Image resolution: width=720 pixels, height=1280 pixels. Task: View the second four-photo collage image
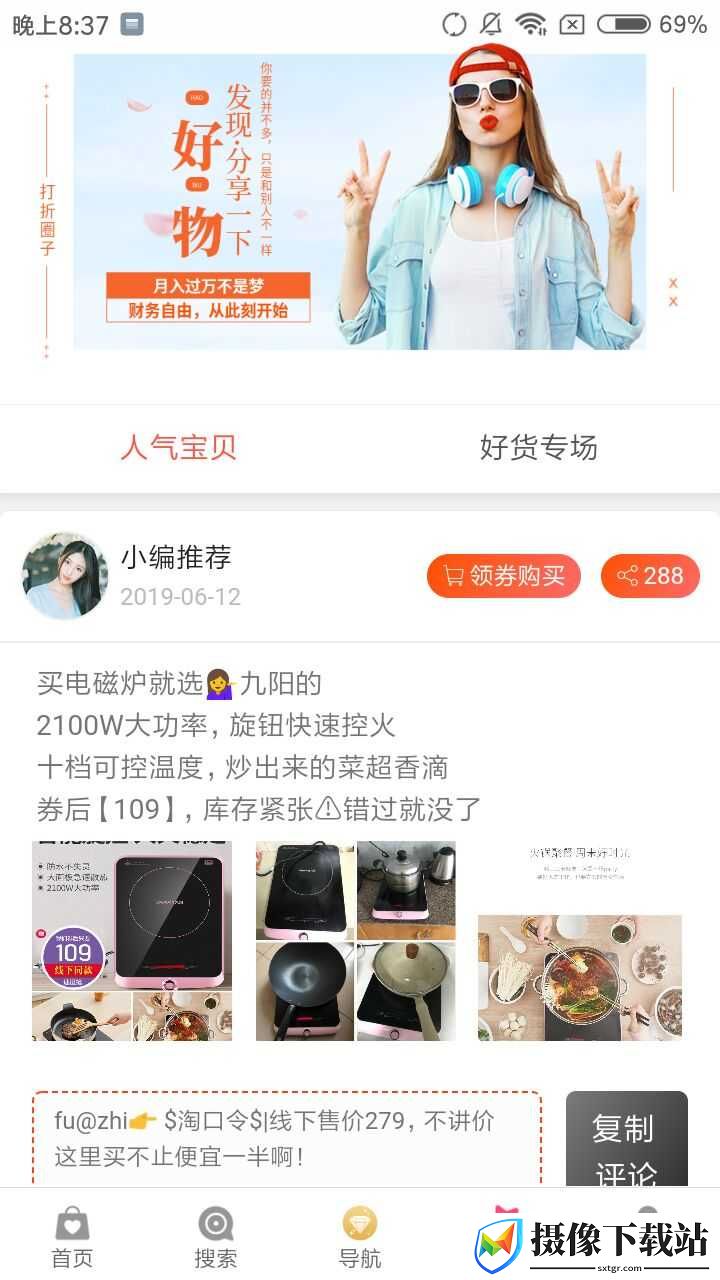(x=356, y=941)
